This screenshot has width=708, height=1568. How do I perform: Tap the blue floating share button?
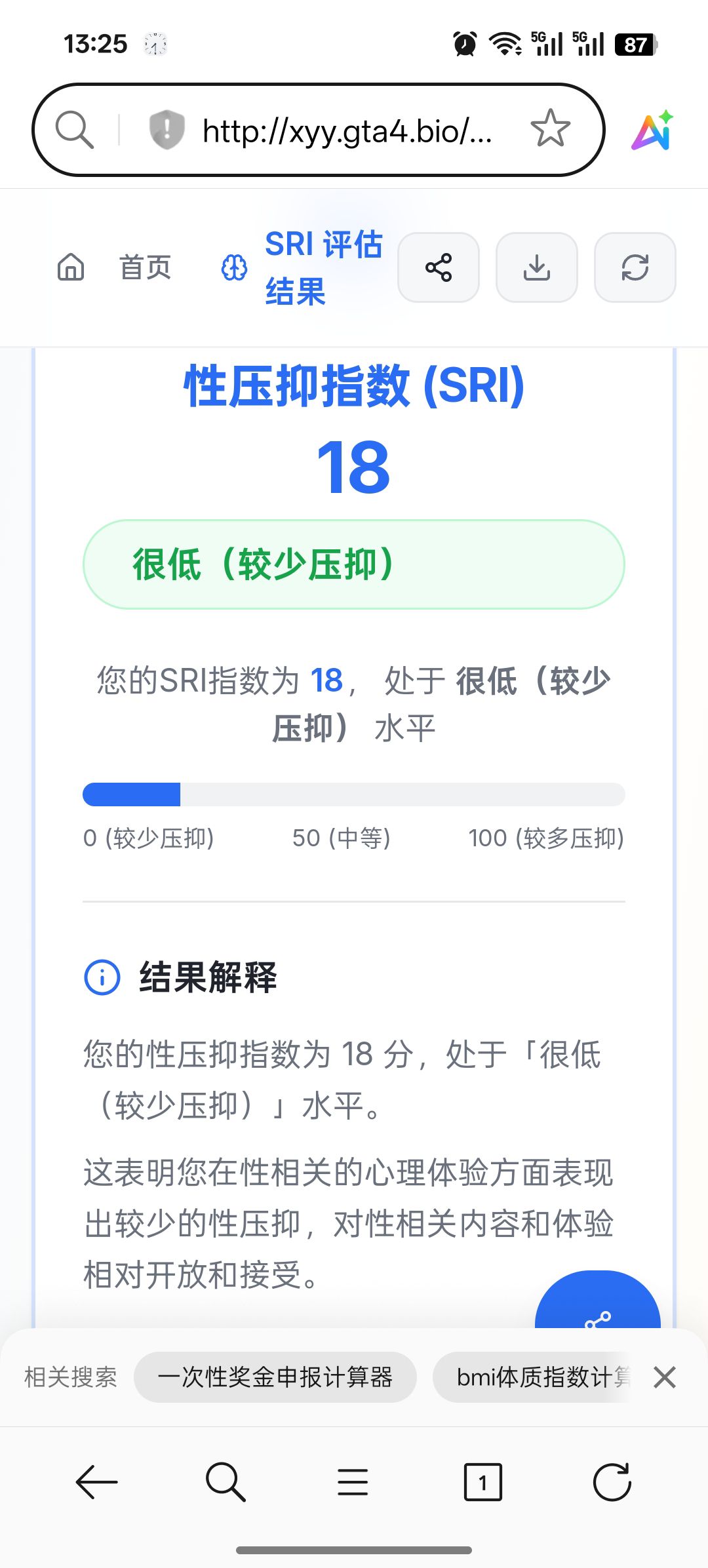click(x=598, y=1301)
